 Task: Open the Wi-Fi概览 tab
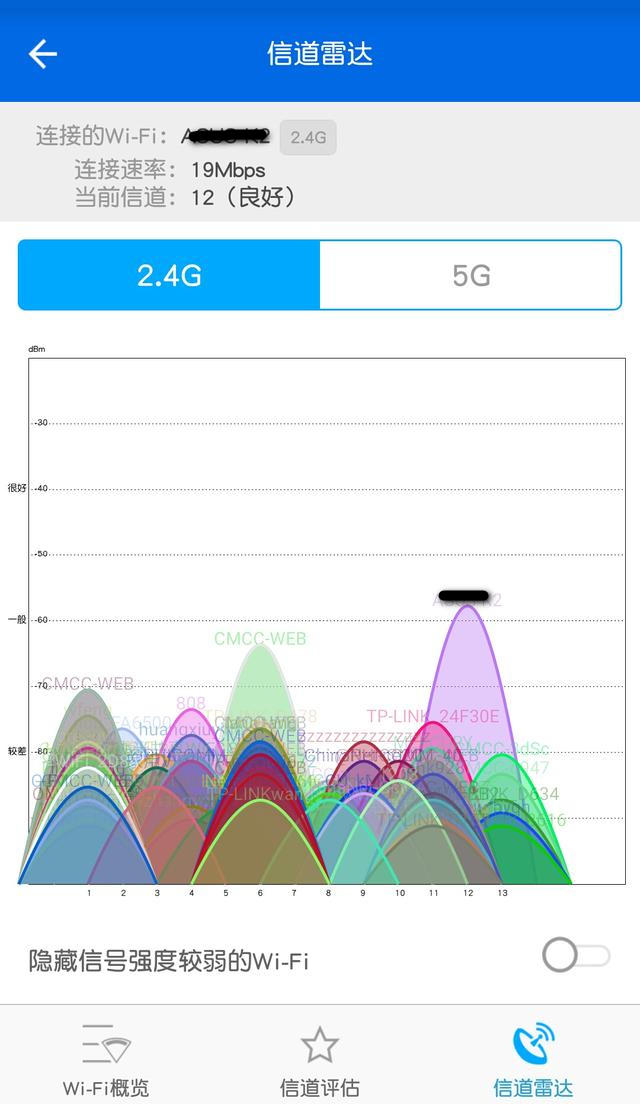coord(106,1058)
